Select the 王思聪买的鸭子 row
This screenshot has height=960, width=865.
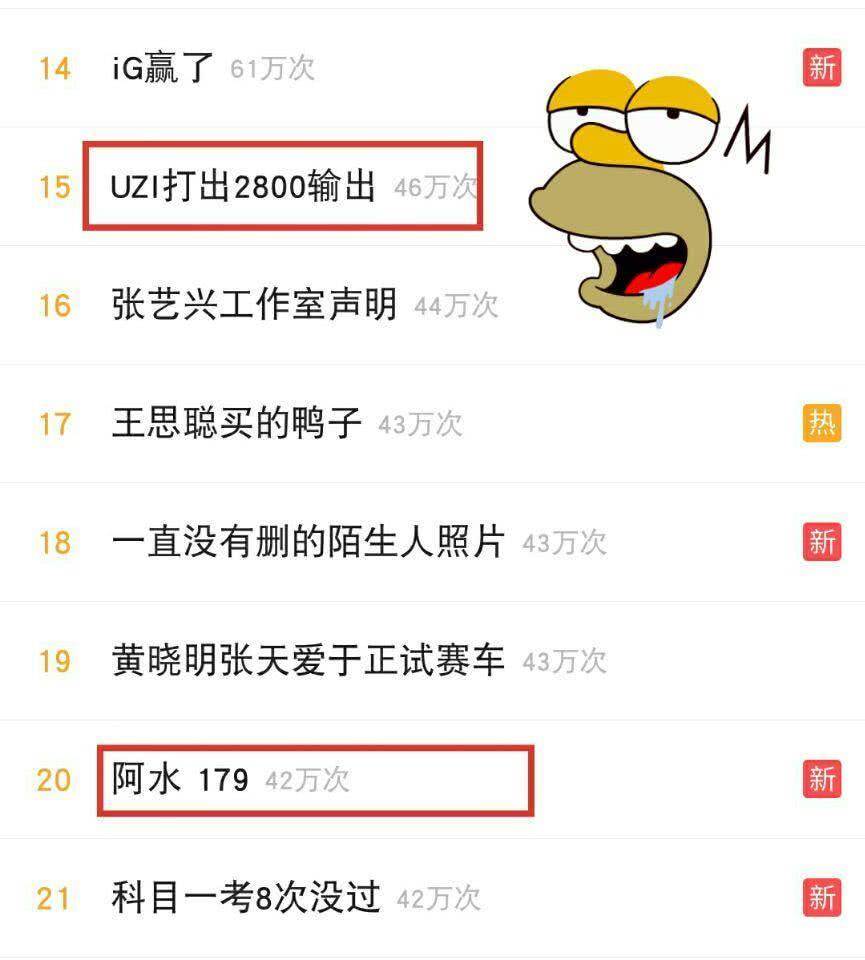pos(236,424)
